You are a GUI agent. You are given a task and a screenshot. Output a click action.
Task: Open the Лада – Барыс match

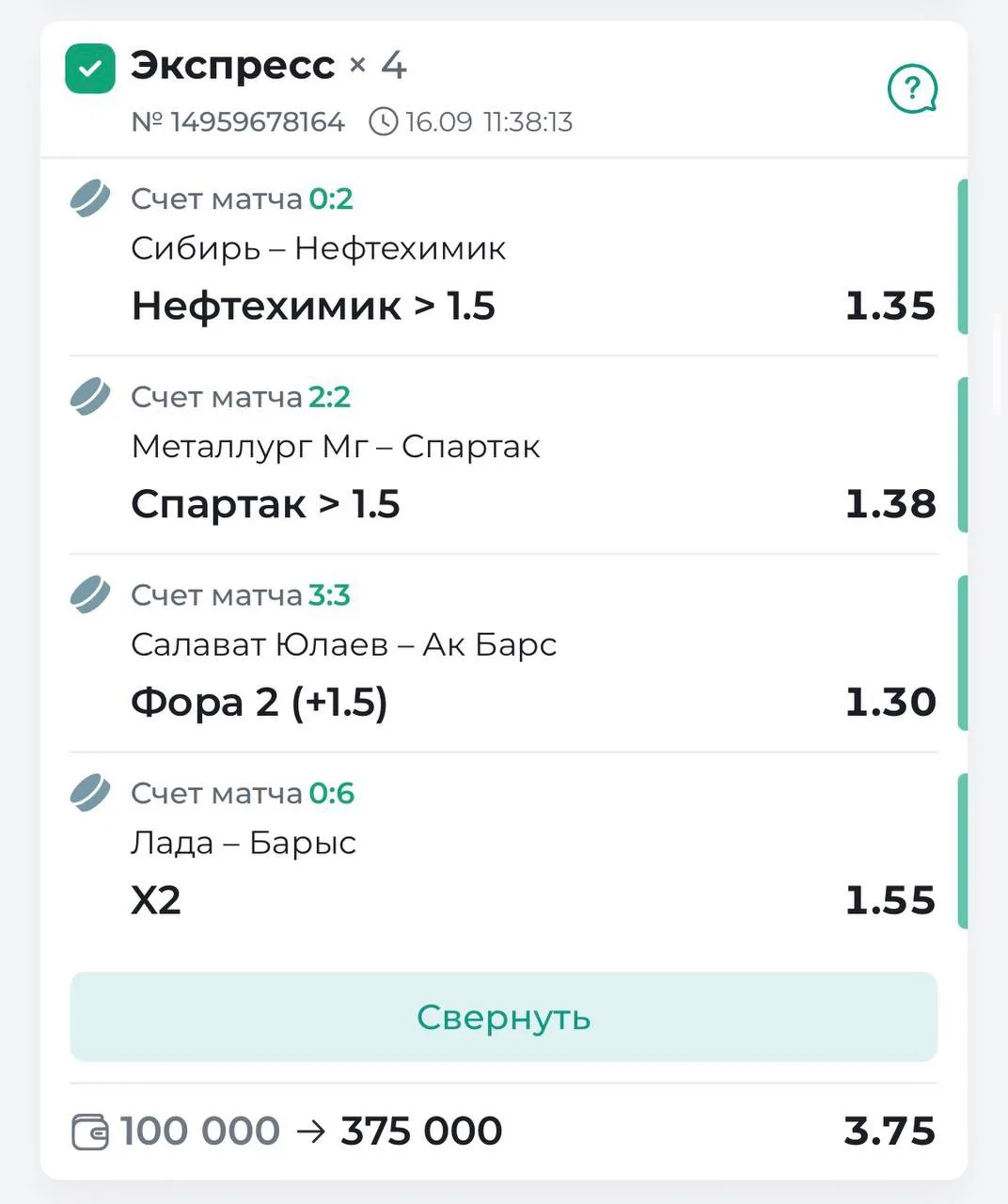tap(244, 843)
